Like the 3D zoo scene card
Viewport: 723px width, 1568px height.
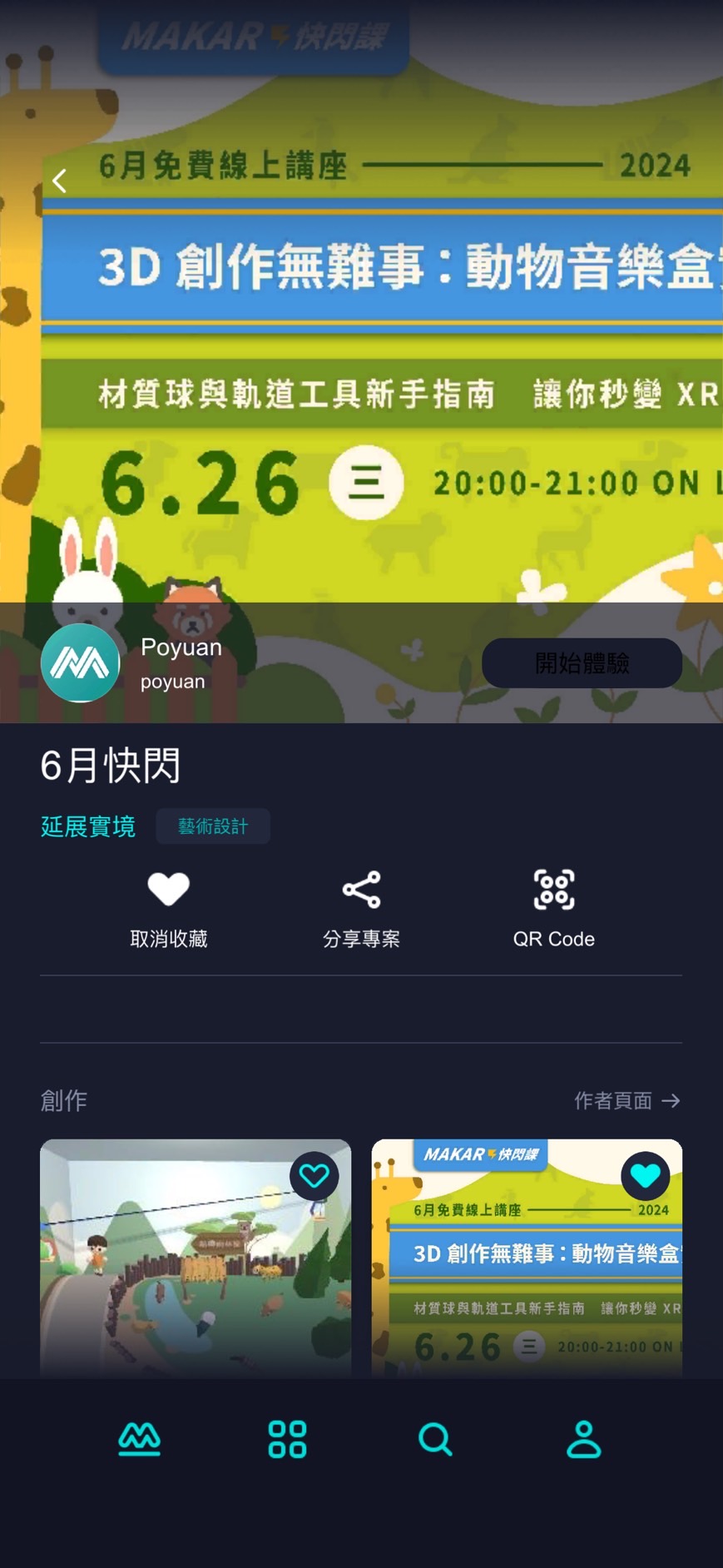pos(314,1175)
